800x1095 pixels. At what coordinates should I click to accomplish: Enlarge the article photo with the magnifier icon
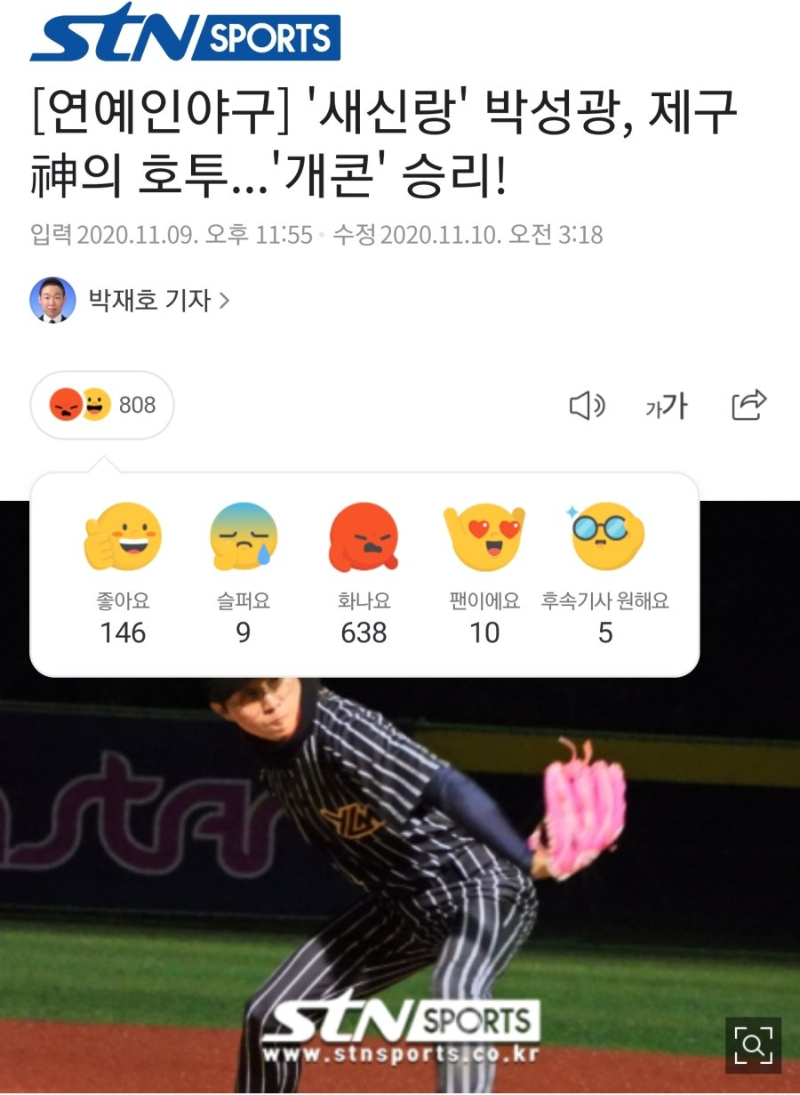(753, 1045)
